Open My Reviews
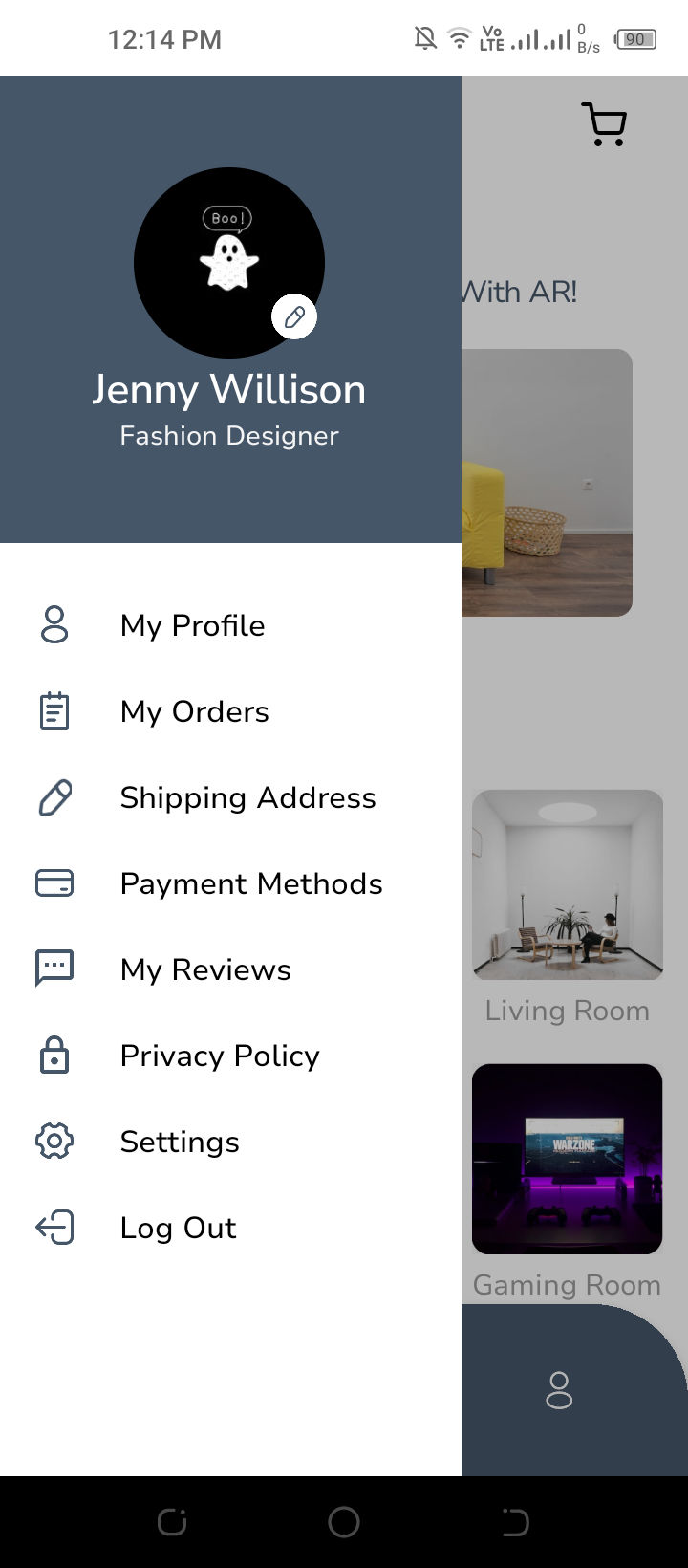Viewport: 688px width, 1568px height. (205, 969)
